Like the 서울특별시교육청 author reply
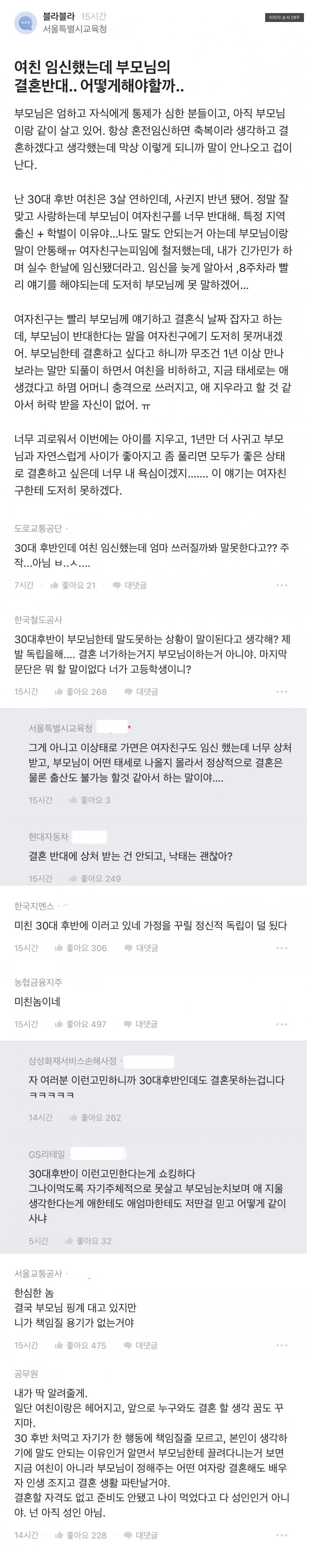Screen dimensions: 325x1568 tap(90, 800)
